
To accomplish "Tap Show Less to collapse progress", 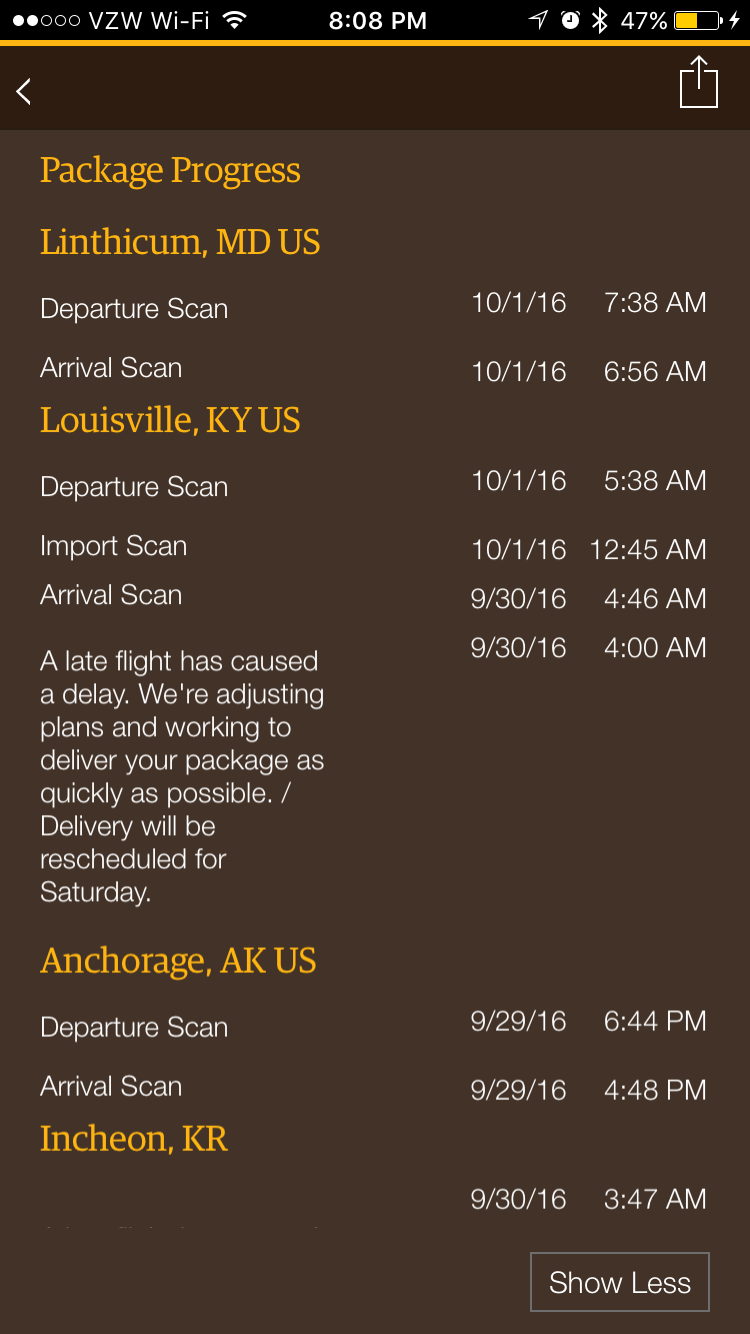I will 620,1282.
